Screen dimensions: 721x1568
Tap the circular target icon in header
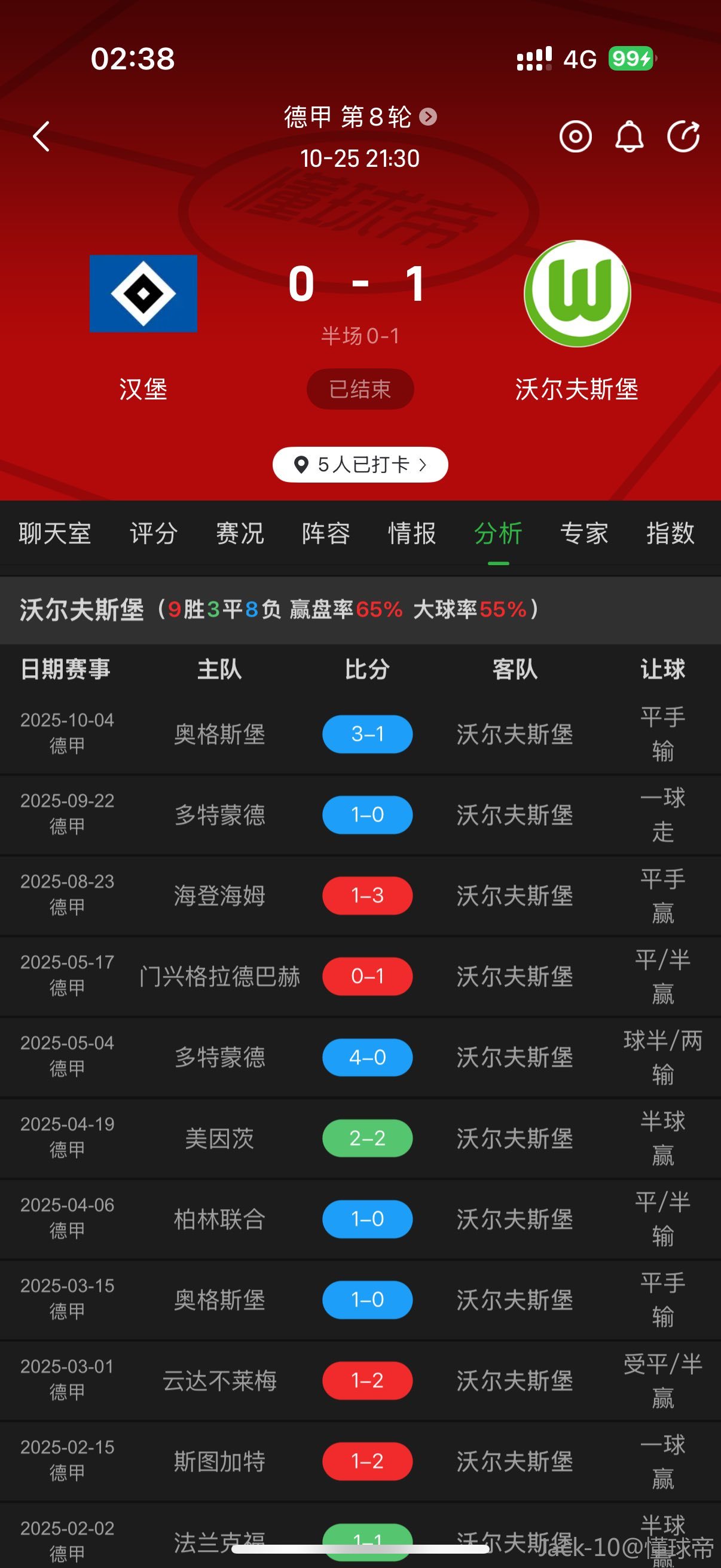575,136
